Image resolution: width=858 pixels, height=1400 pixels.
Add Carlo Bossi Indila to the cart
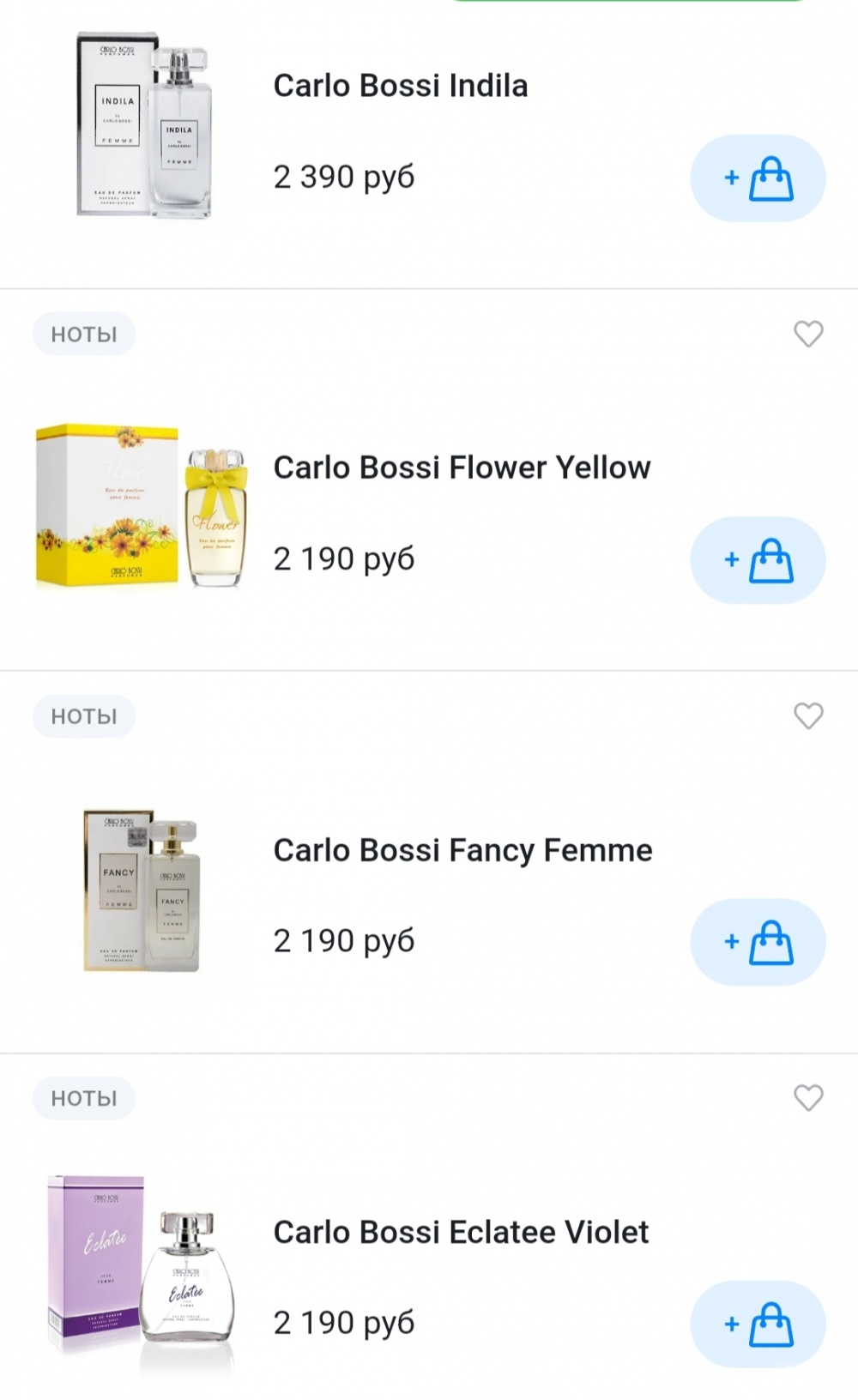(x=758, y=178)
